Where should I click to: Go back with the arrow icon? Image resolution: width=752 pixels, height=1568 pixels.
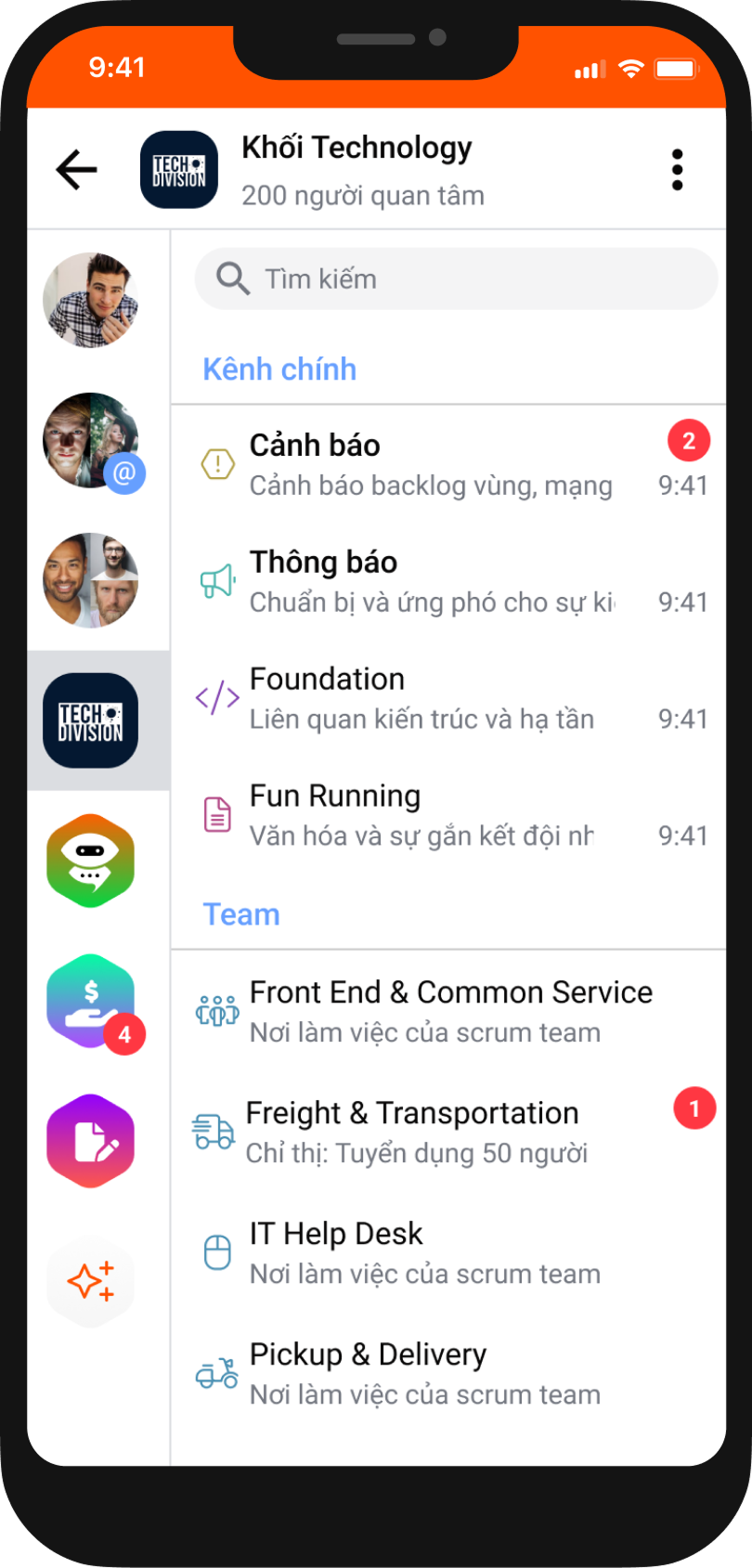[77, 170]
